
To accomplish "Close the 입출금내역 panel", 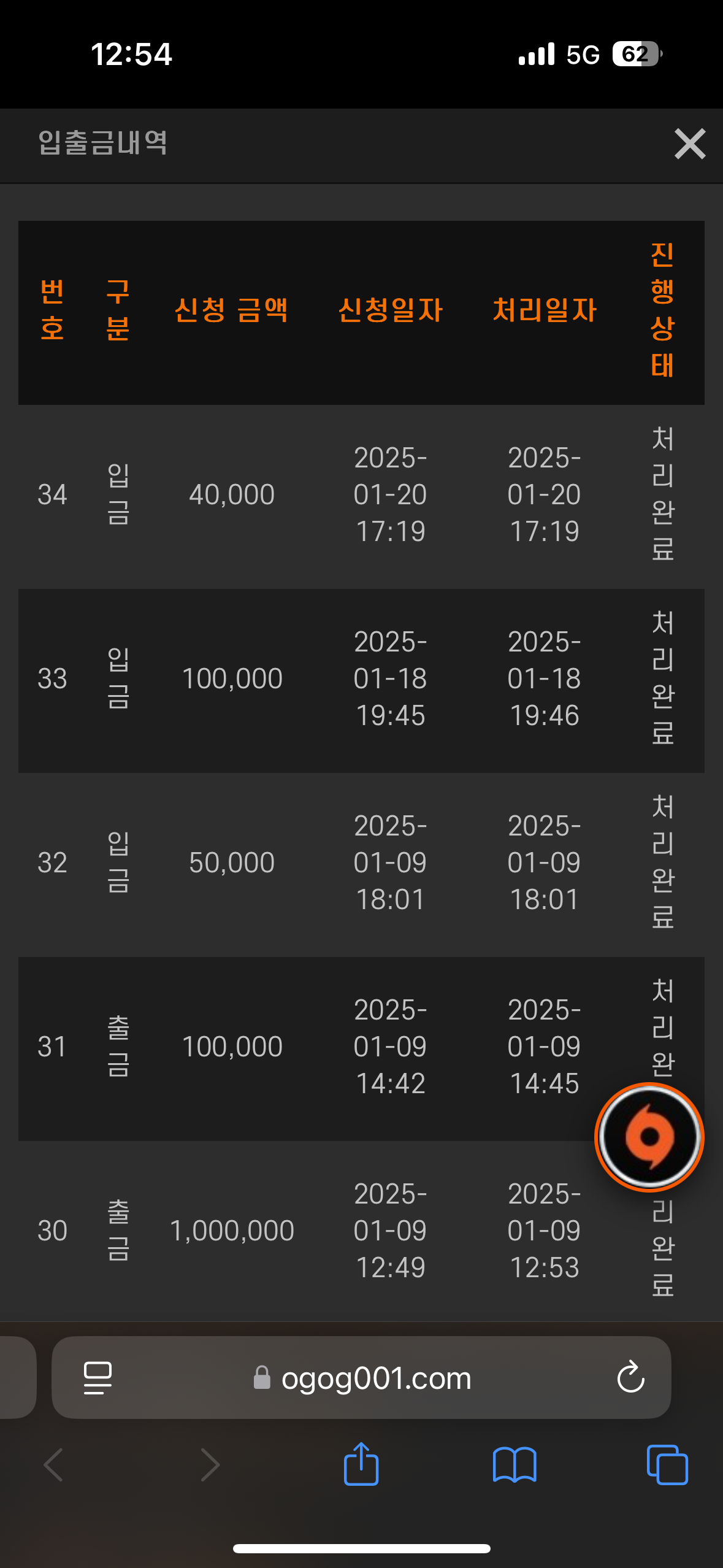I will (690, 144).
